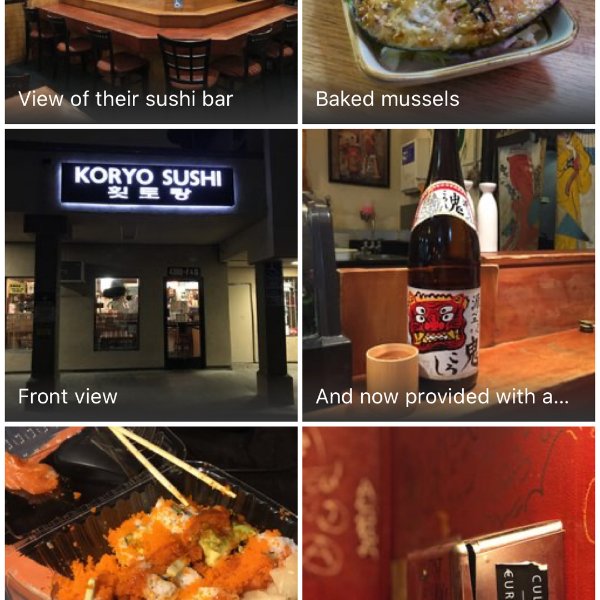Open the 'And now provided with a...' photo
This screenshot has height=600, width=600.
tap(448, 275)
